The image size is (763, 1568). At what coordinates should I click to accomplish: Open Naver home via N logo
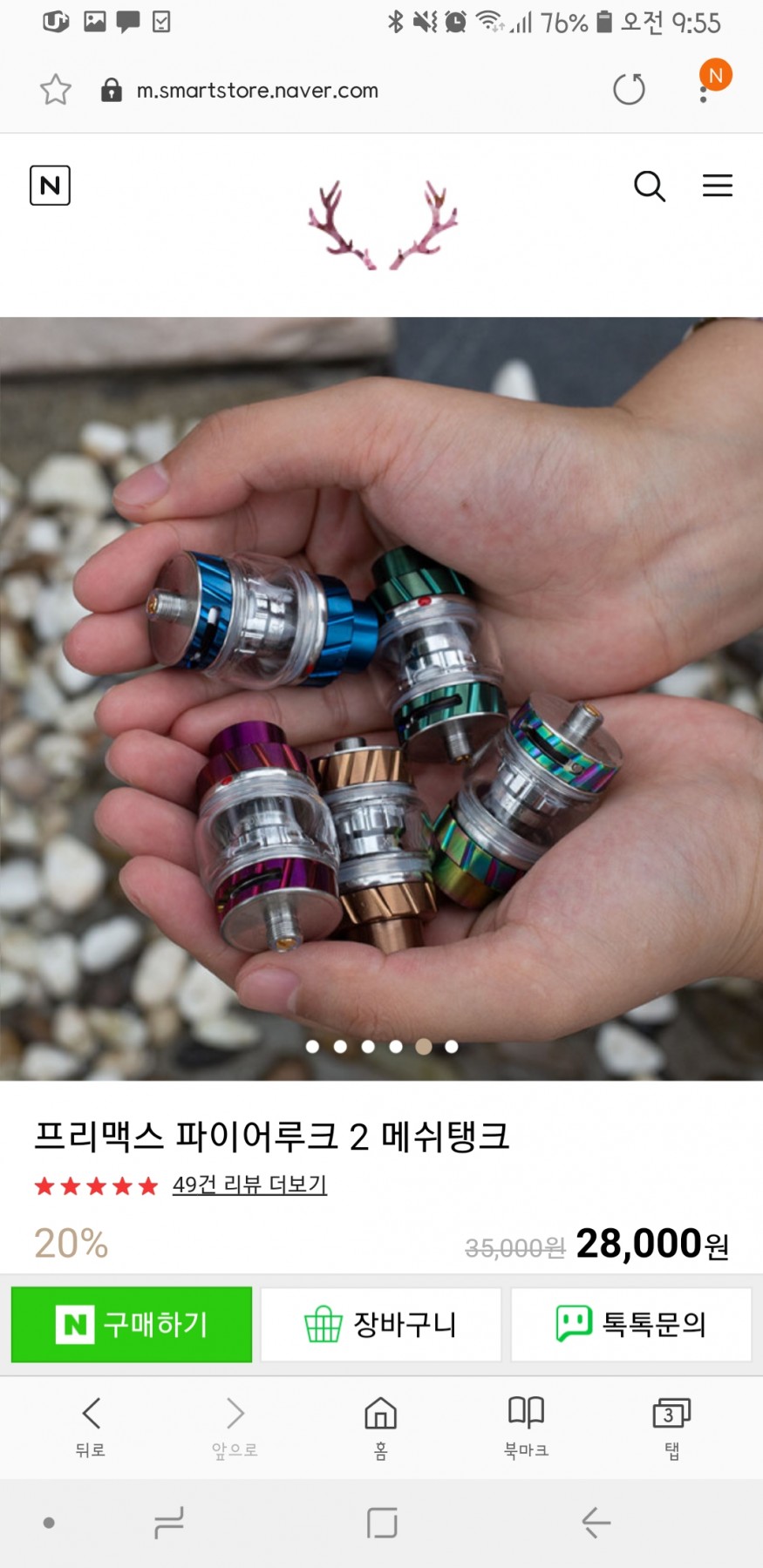coord(50,186)
